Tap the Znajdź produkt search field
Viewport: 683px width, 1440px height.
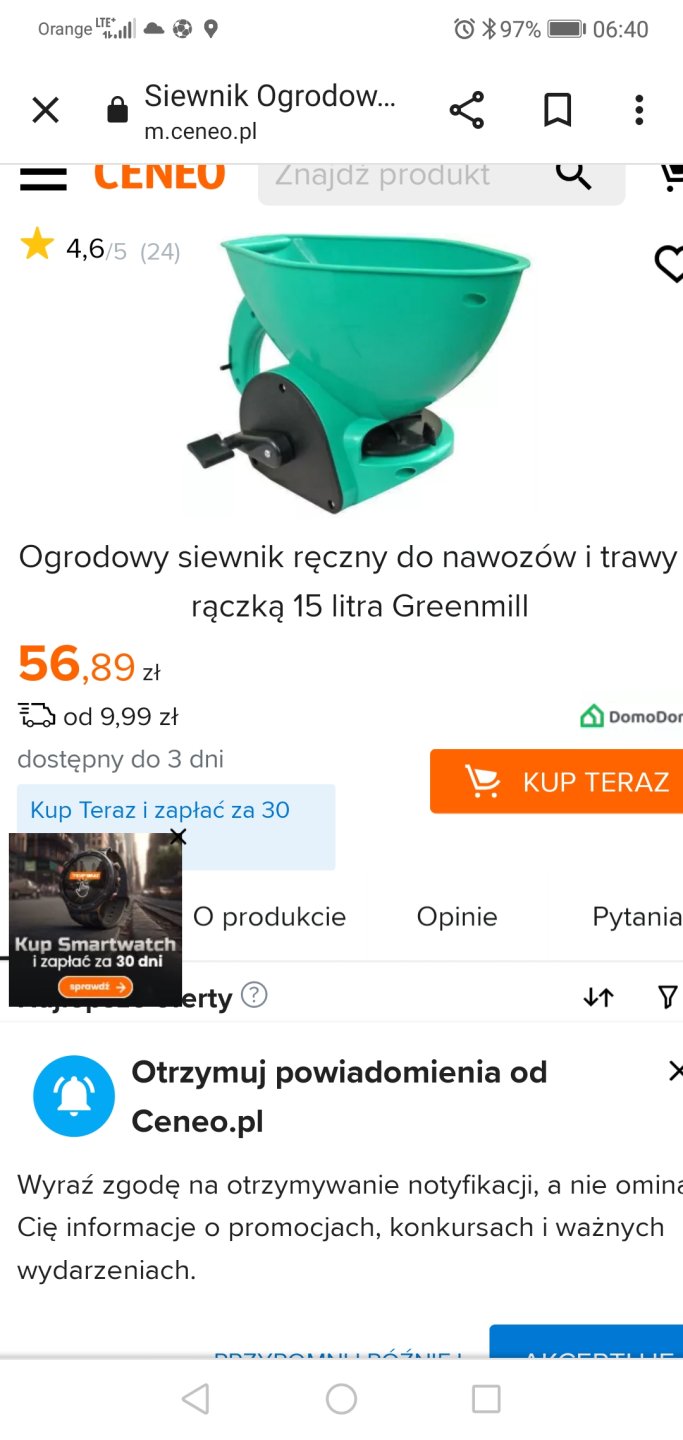tap(400, 176)
